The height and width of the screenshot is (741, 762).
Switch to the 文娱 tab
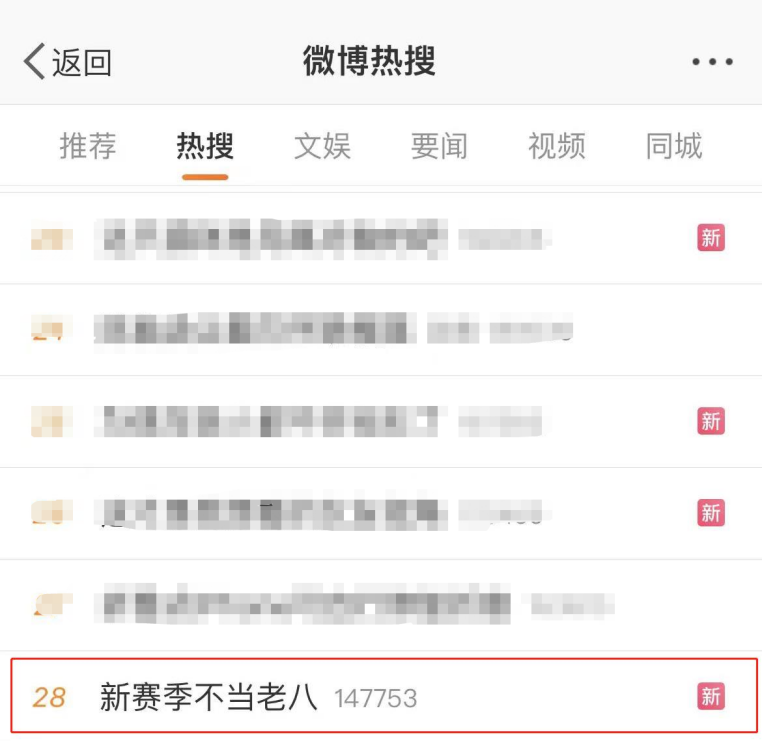(x=322, y=147)
